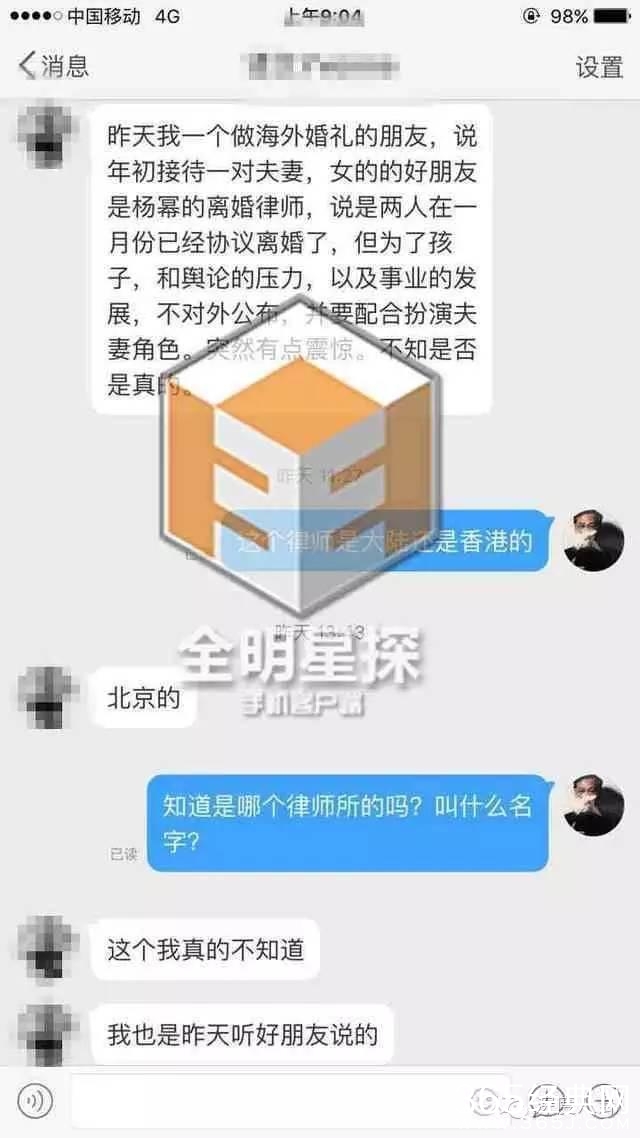Open contact's avatar beside 北京的 message
640x1138 pixels.
point(48,697)
